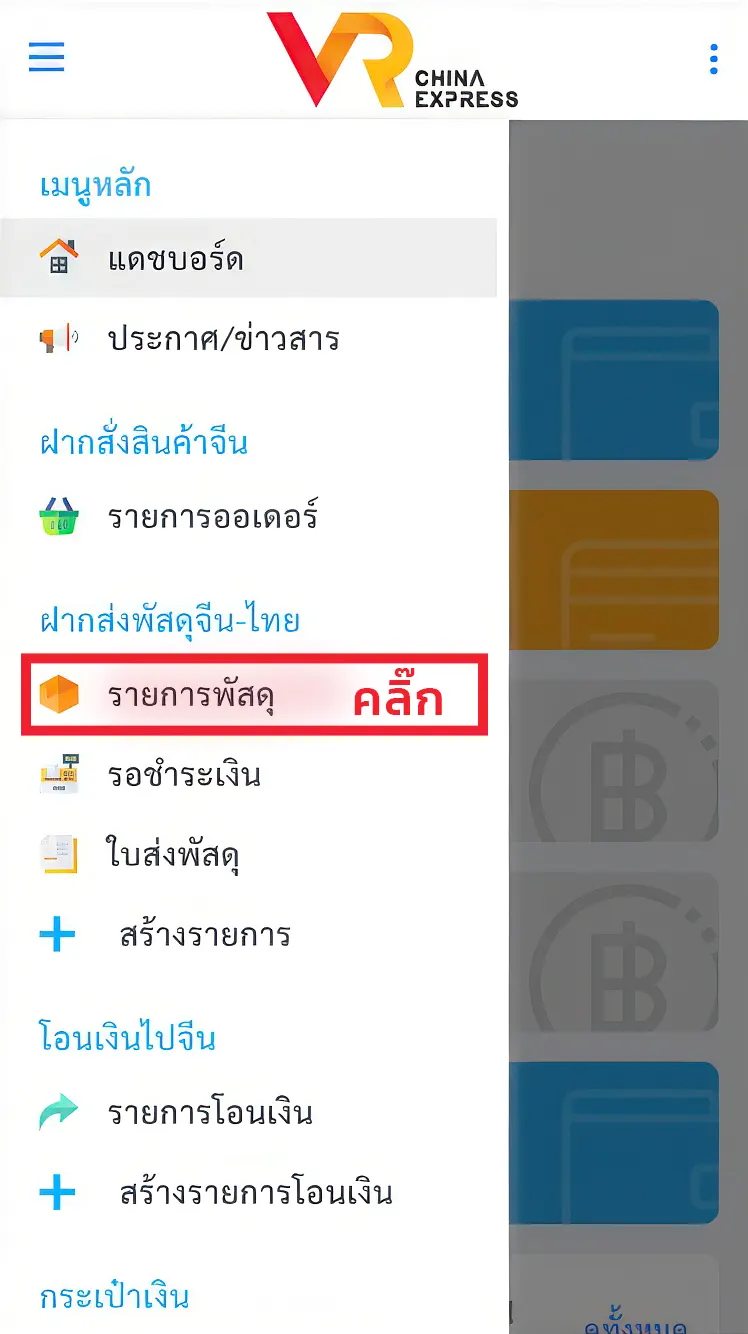Tap the hamburger menu button

47,57
